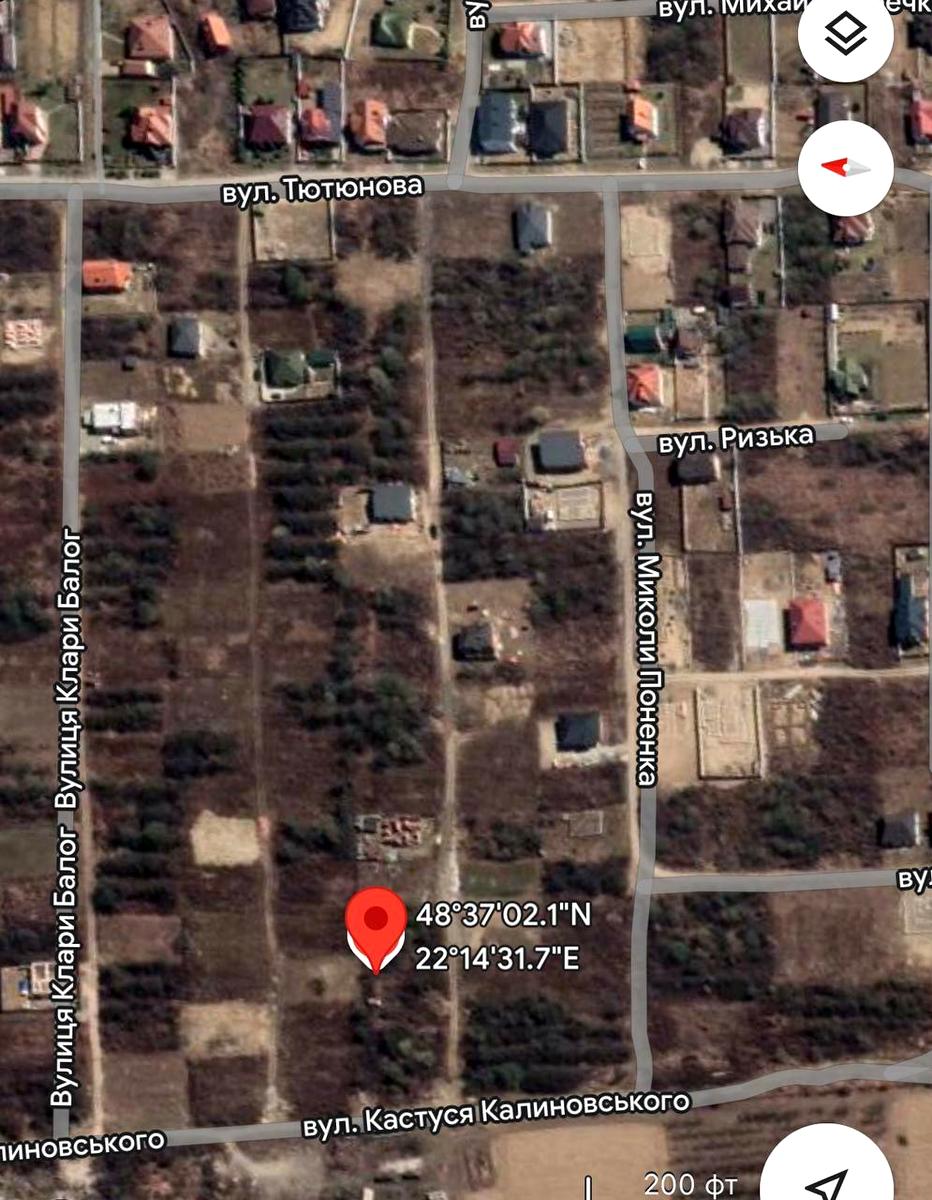Tap the compass to reset orientation

846,167
